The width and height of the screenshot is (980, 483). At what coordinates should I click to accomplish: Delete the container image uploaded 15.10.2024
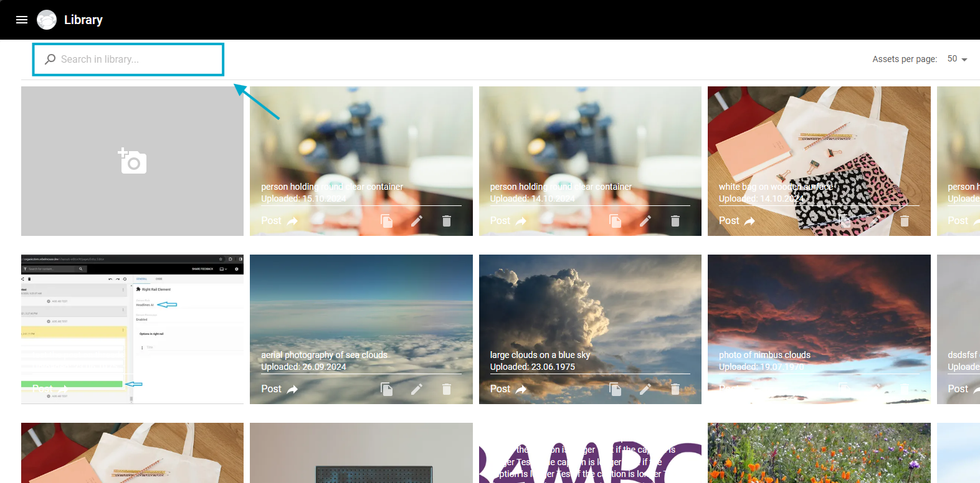point(446,221)
